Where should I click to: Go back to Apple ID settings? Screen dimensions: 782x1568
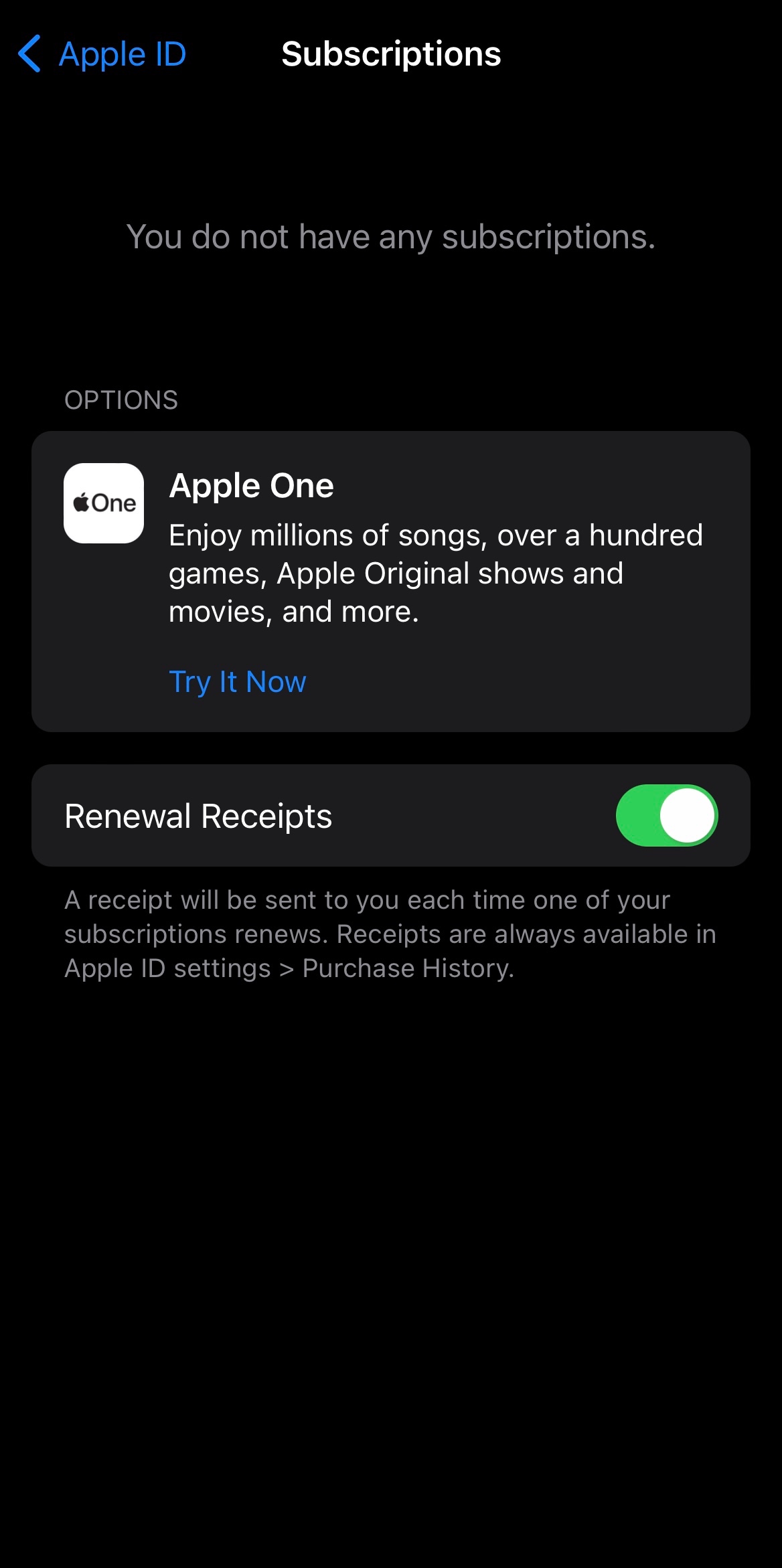click(102, 54)
